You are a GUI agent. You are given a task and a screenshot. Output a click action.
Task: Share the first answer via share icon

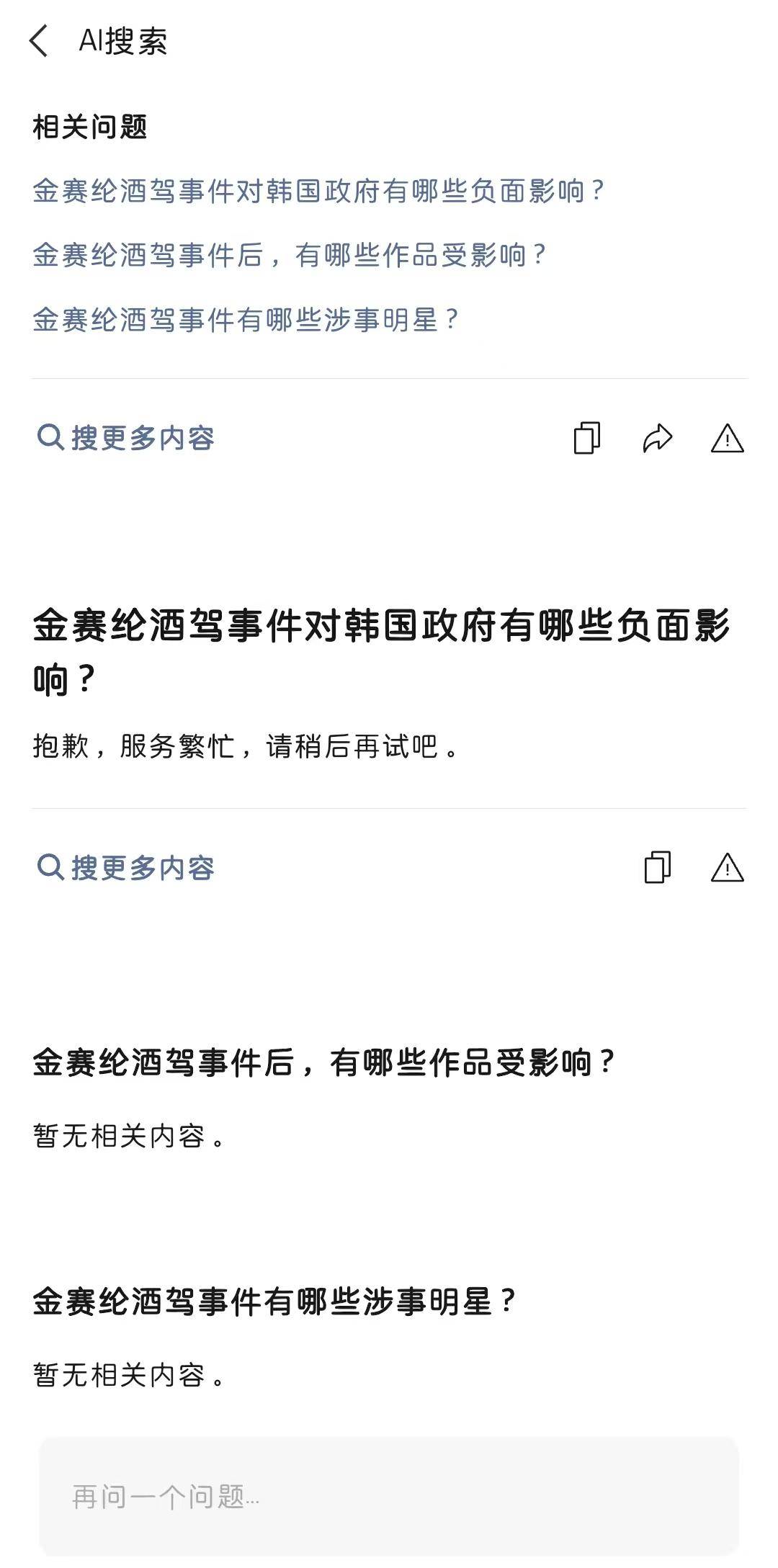[658, 437]
